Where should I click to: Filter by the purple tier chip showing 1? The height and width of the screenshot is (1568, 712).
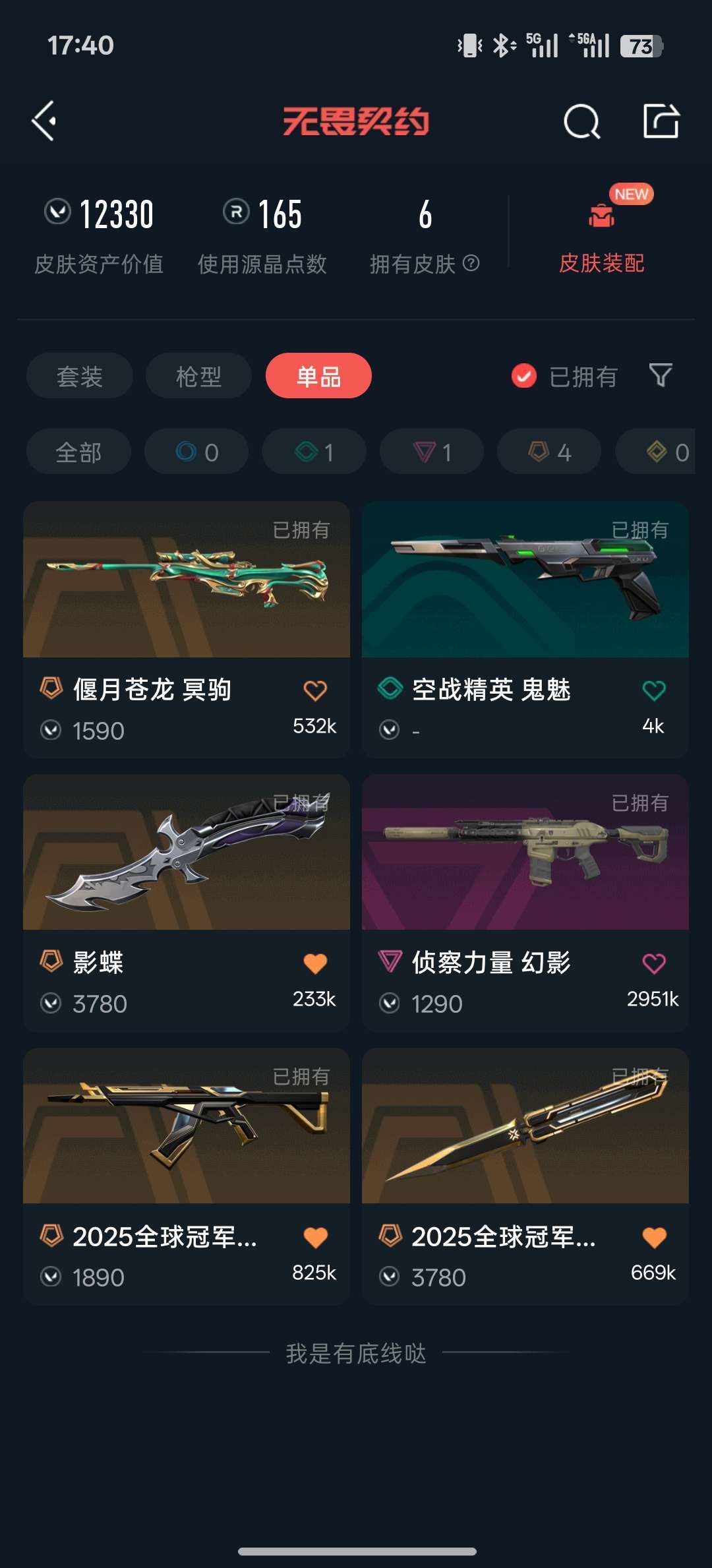coord(432,452)
